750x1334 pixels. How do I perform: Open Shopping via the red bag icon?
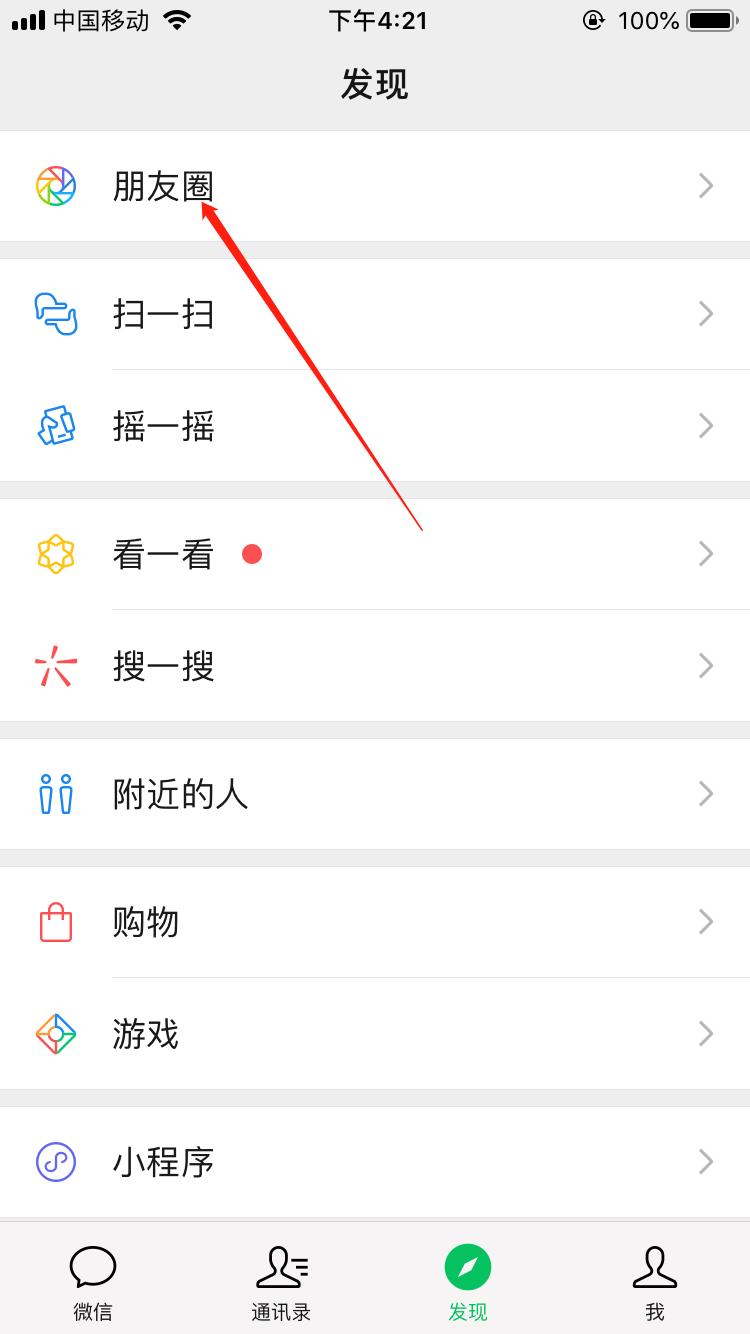(55, 921)
